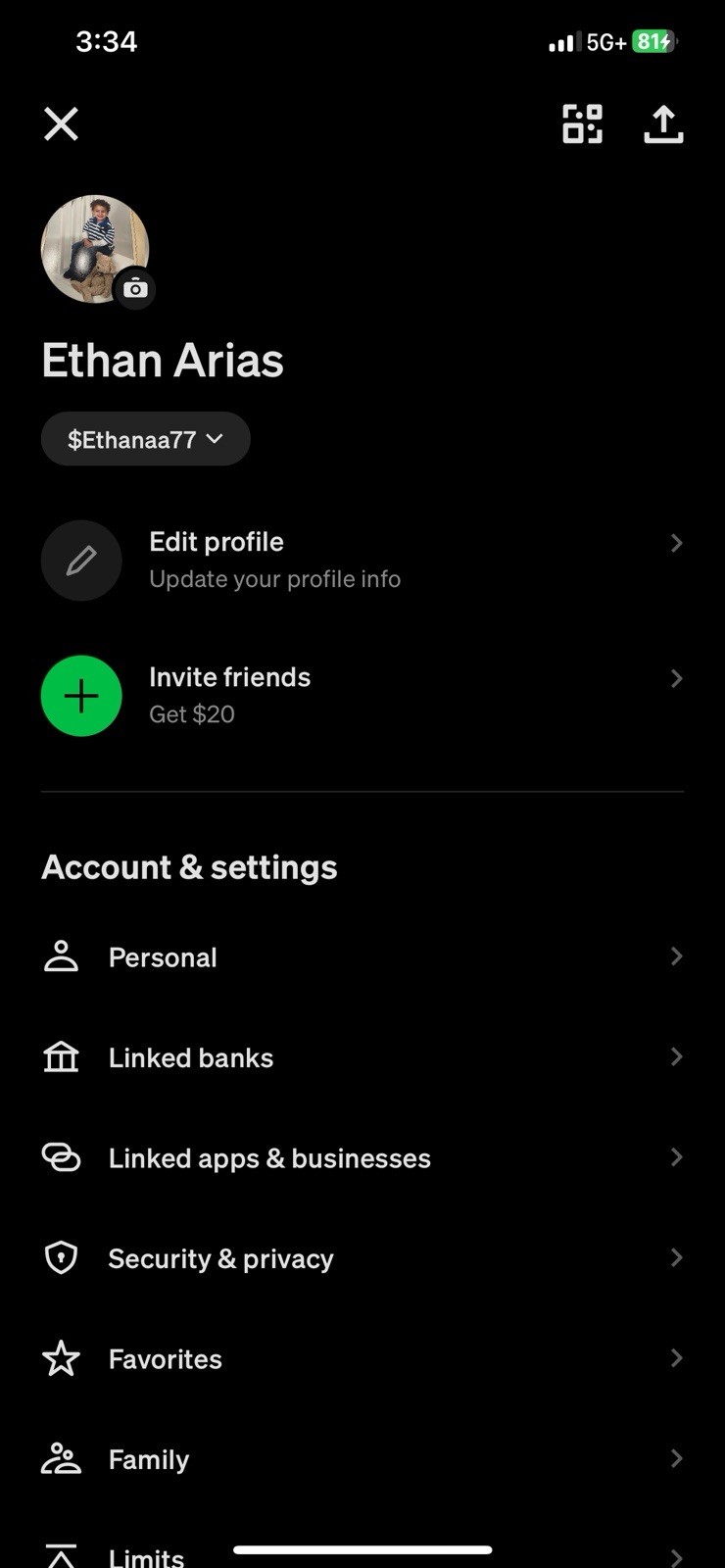Image resolution: width=725 pixels, height=1568 pixels.
Task: Open Linked apps & businesses
Action: tap(362, 1158)
